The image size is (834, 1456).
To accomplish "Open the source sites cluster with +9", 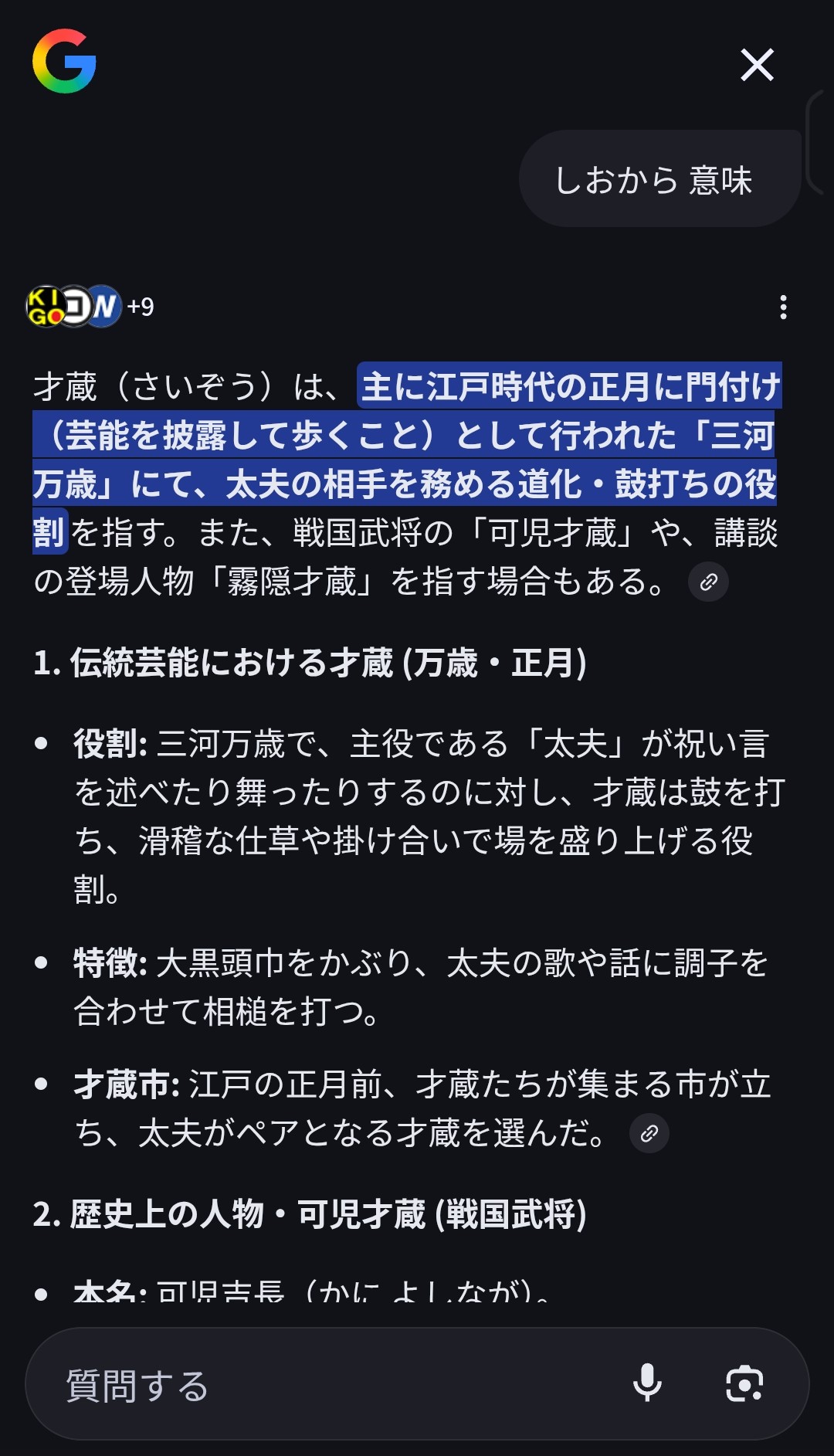I will point(90,307).
